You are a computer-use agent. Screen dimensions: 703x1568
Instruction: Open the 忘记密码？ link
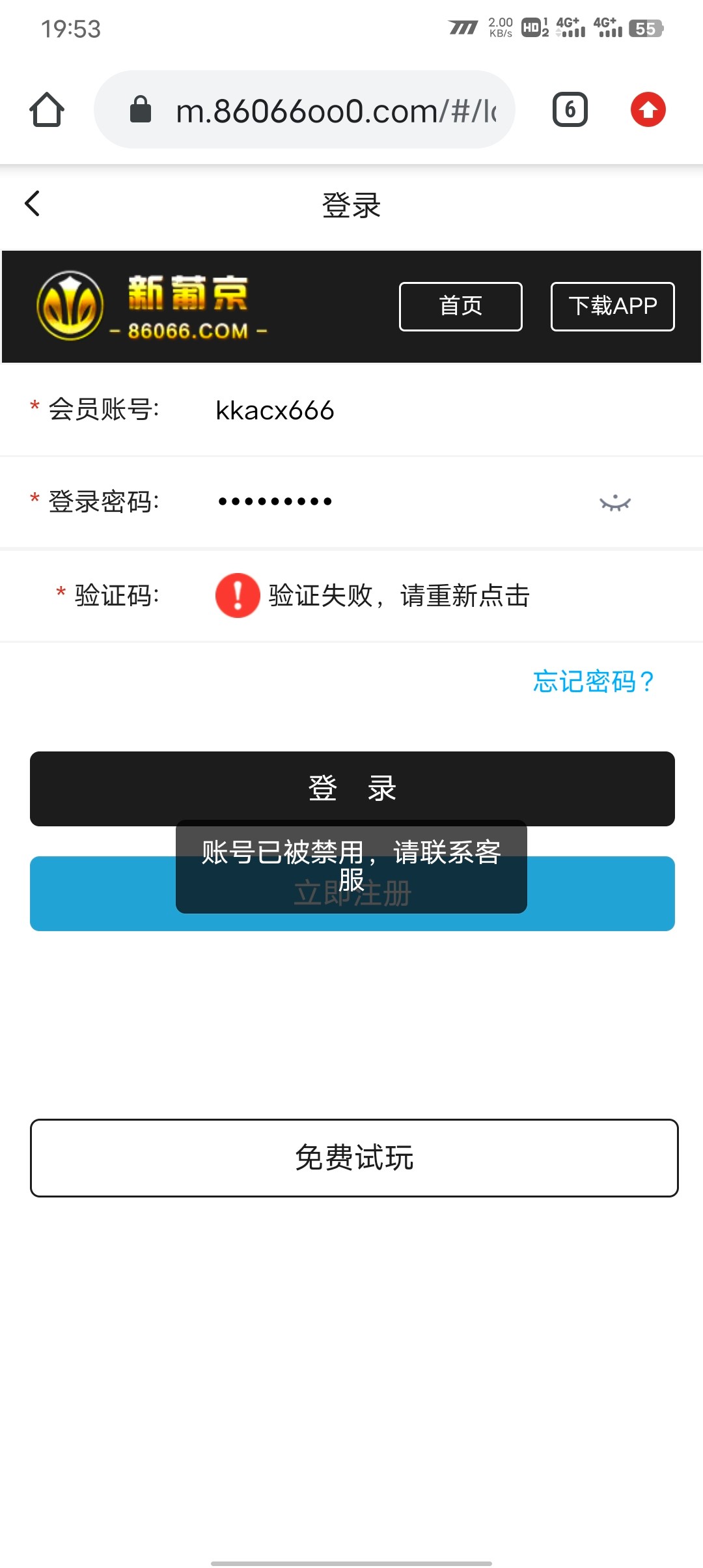click(593, 682)
